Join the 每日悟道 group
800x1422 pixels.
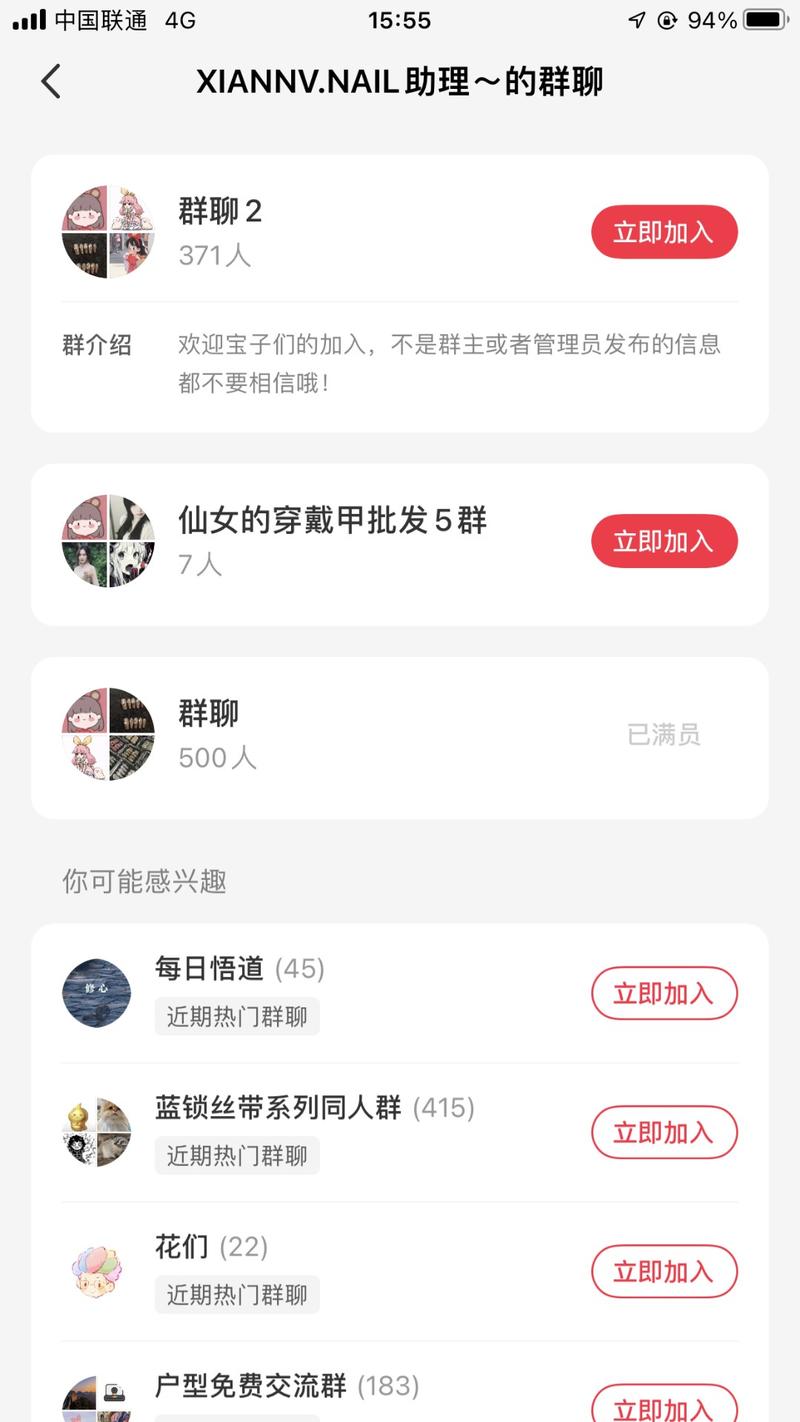point(664,993)
